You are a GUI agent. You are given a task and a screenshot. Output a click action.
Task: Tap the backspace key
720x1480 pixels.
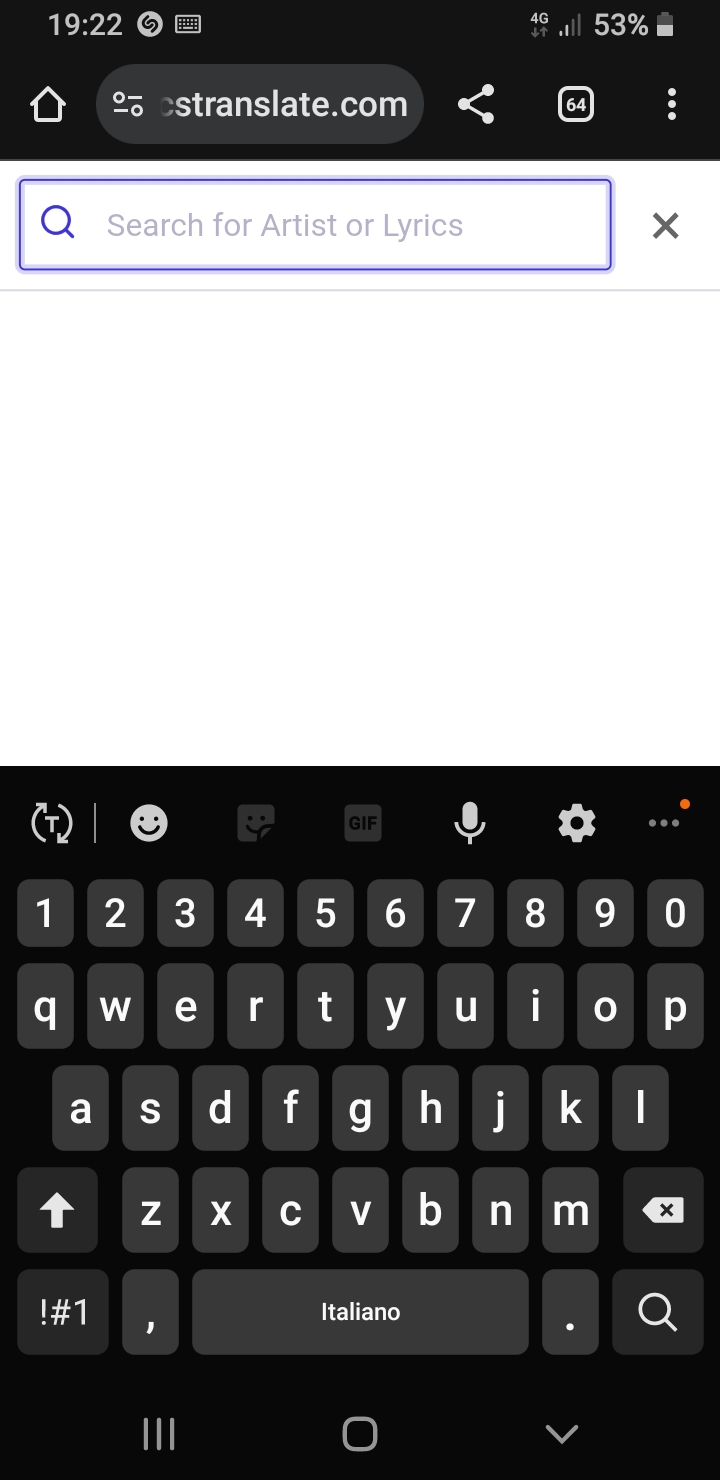[662, 1211]
